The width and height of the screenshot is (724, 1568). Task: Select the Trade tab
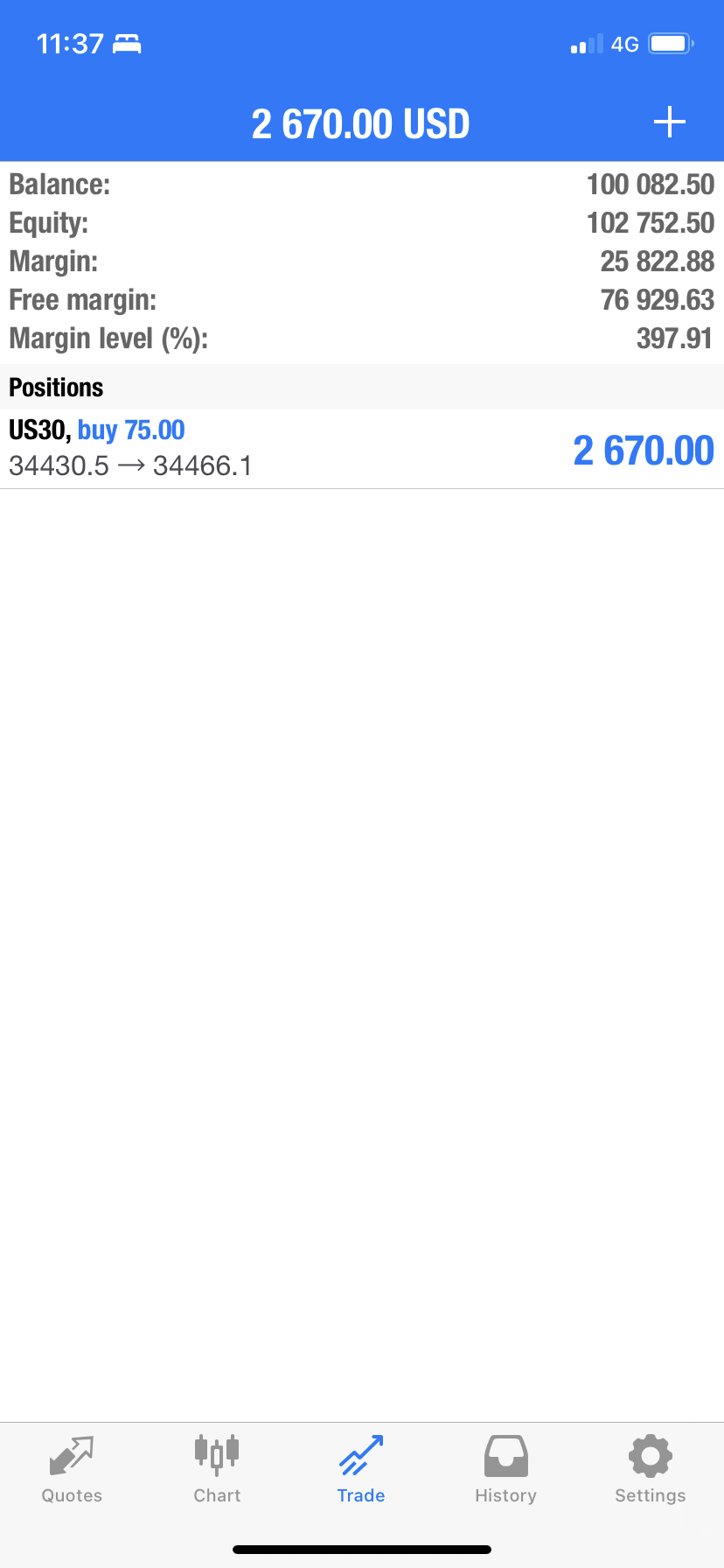[x=361, y=1470]
